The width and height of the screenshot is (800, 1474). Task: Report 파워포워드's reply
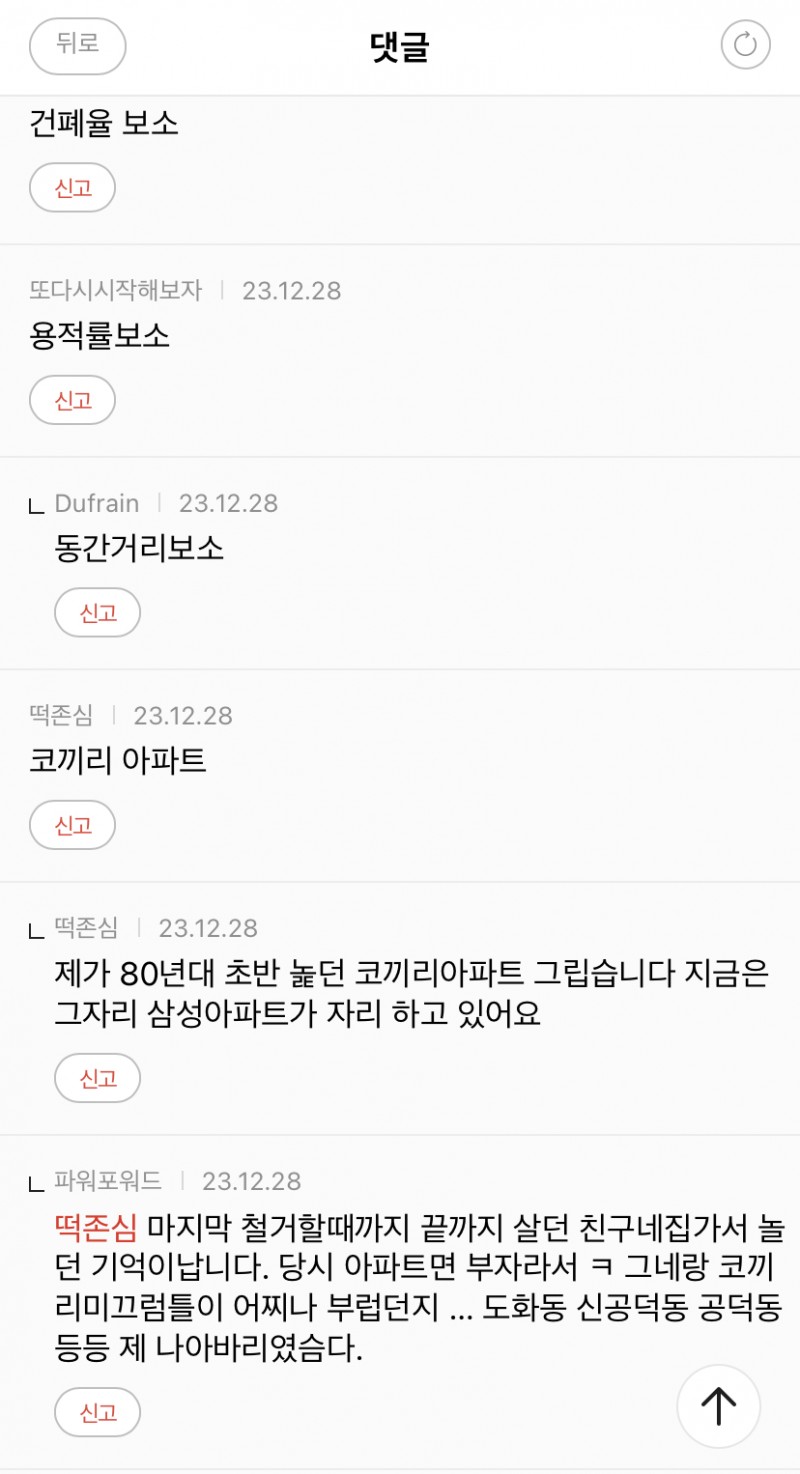(97, 1412)
